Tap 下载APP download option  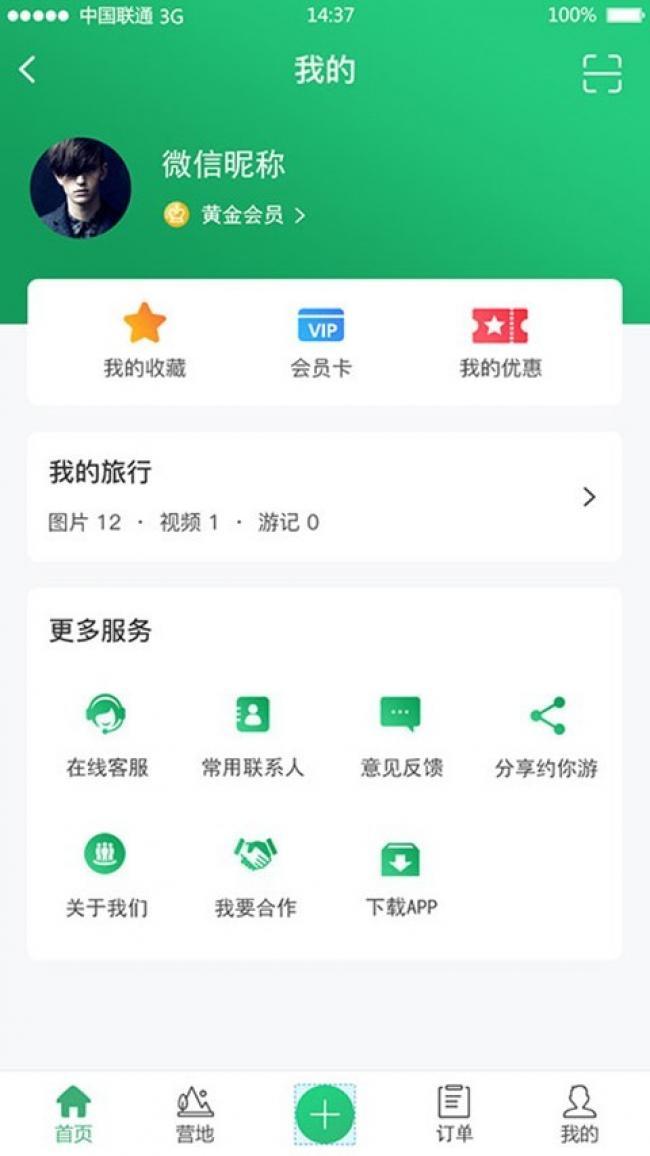[x=401, y=876]
